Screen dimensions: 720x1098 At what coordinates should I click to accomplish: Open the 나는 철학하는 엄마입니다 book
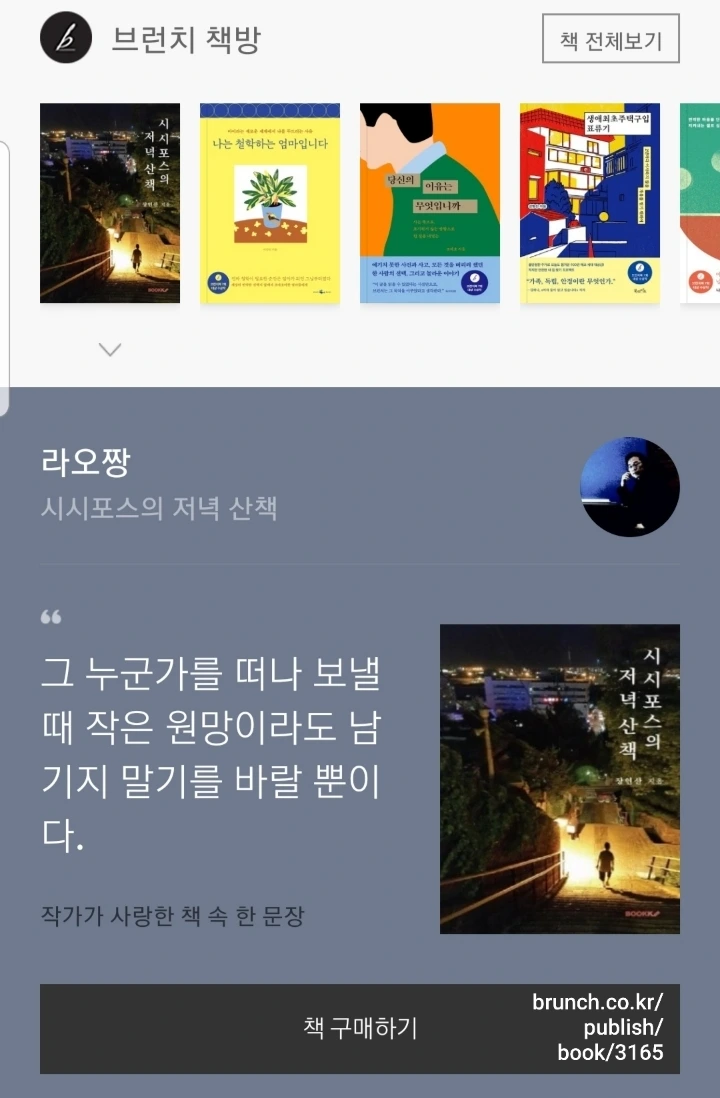[270, 203]
